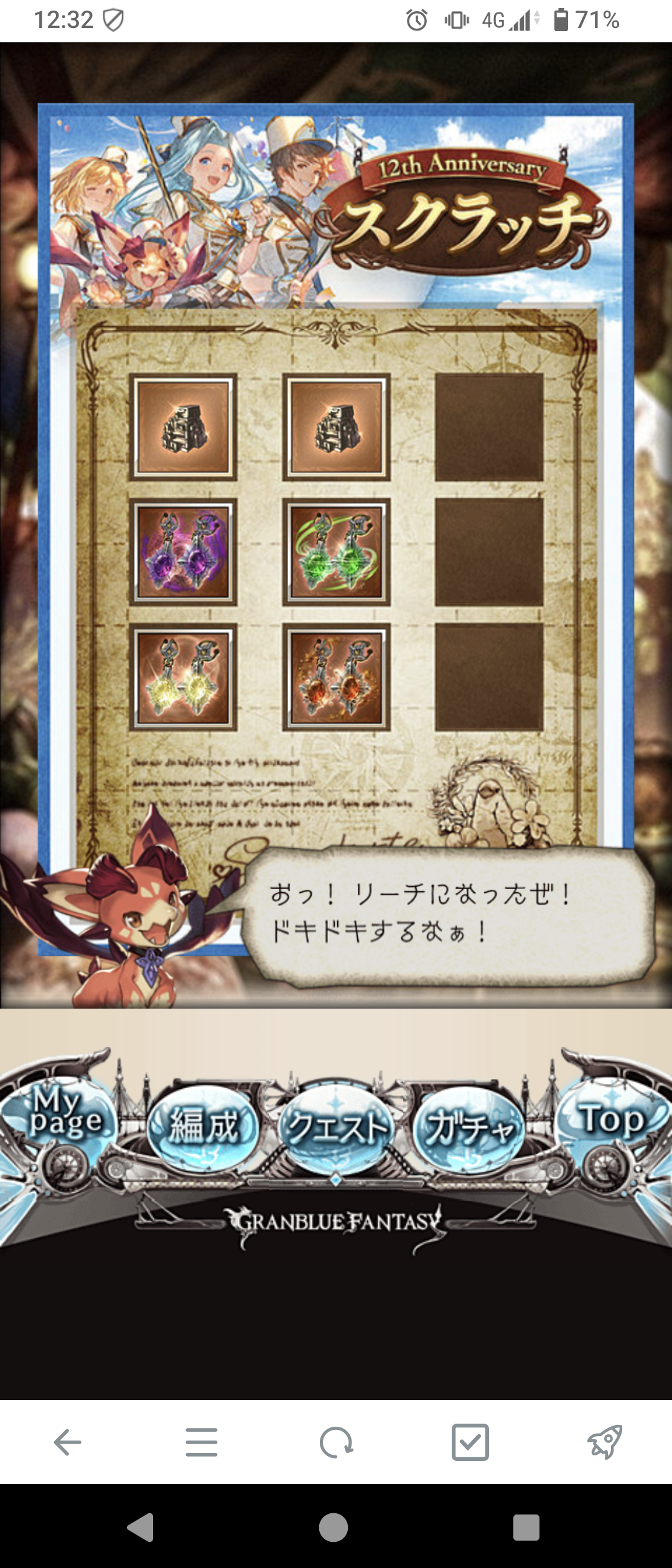Scratch the bottom unrevealed panel
The width and height of the screenshot is (672, 1568).
coord(489,677)
